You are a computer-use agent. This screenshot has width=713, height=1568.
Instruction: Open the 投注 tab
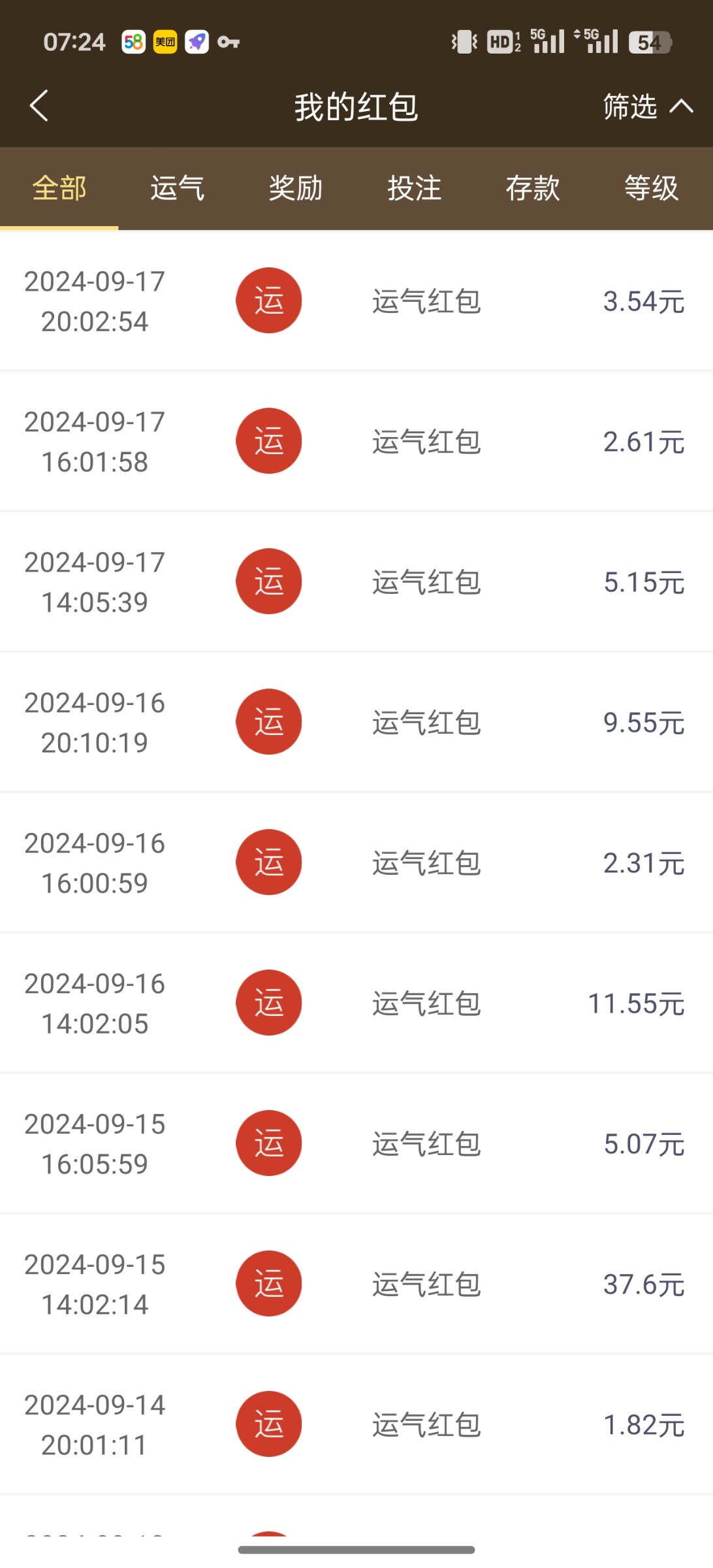coord(415,188)
